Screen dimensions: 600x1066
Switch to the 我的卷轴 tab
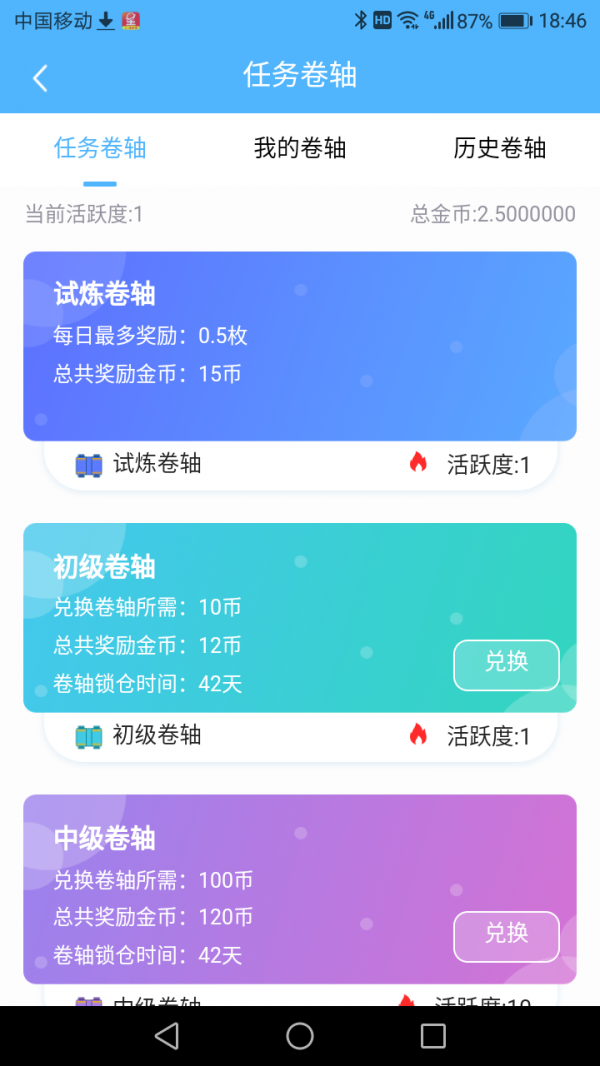tap(300, 148)
